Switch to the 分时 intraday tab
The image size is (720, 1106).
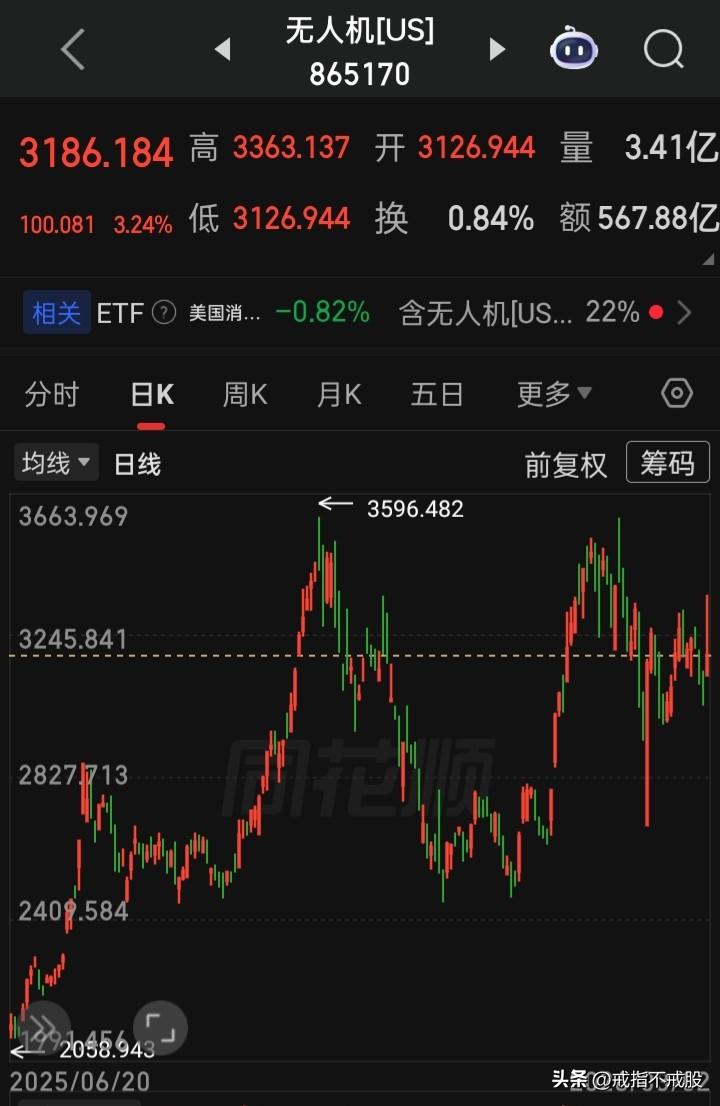tap(51, 394)
